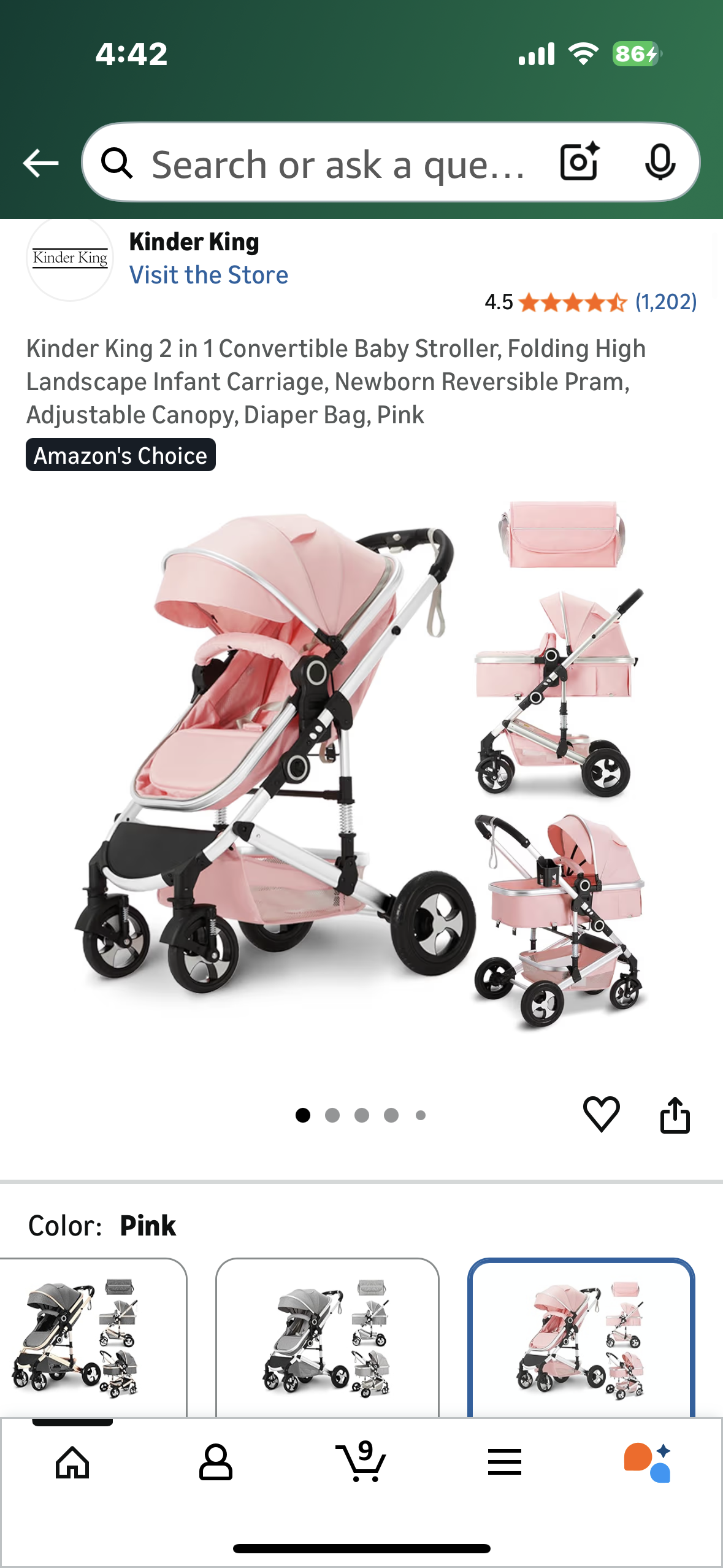Open the 1,202 customer ratings
The width and height of the screenshot is (723, 1568).
point(665,302)
